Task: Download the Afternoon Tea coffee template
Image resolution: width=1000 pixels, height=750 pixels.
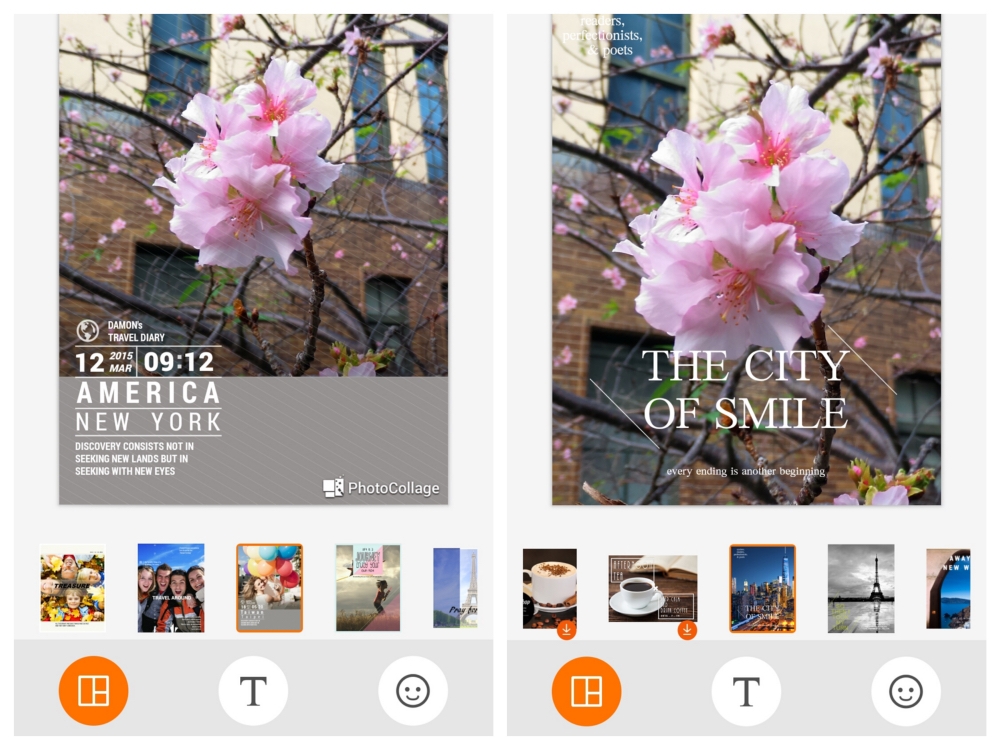Action: (x=687, y=630)
